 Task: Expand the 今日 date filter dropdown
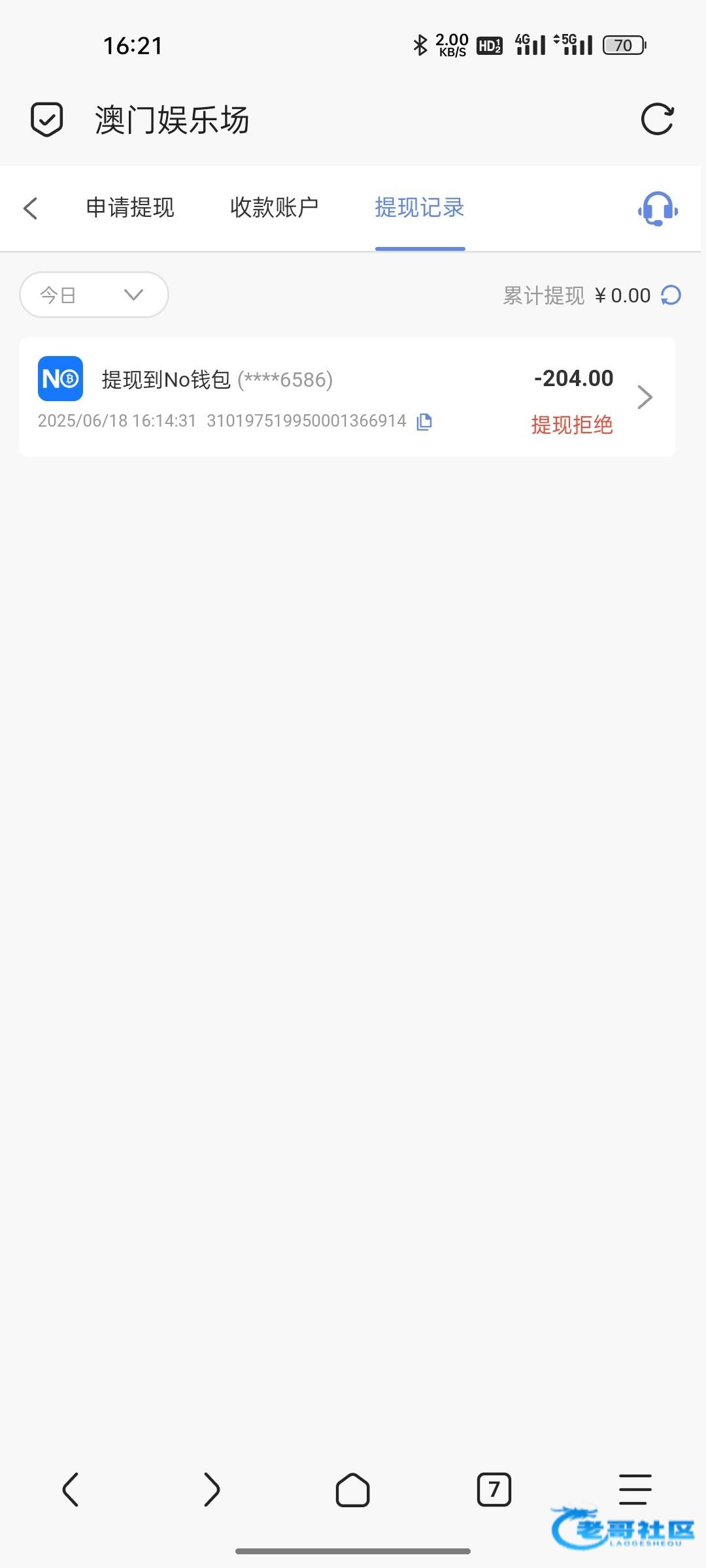[x=94, y=295]
